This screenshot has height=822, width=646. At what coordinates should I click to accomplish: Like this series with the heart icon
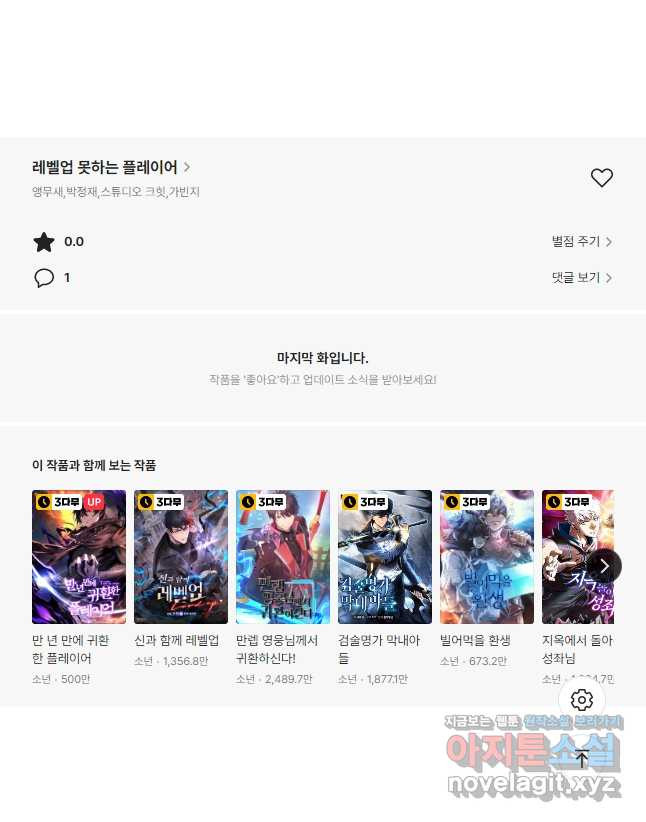(601, 178)
